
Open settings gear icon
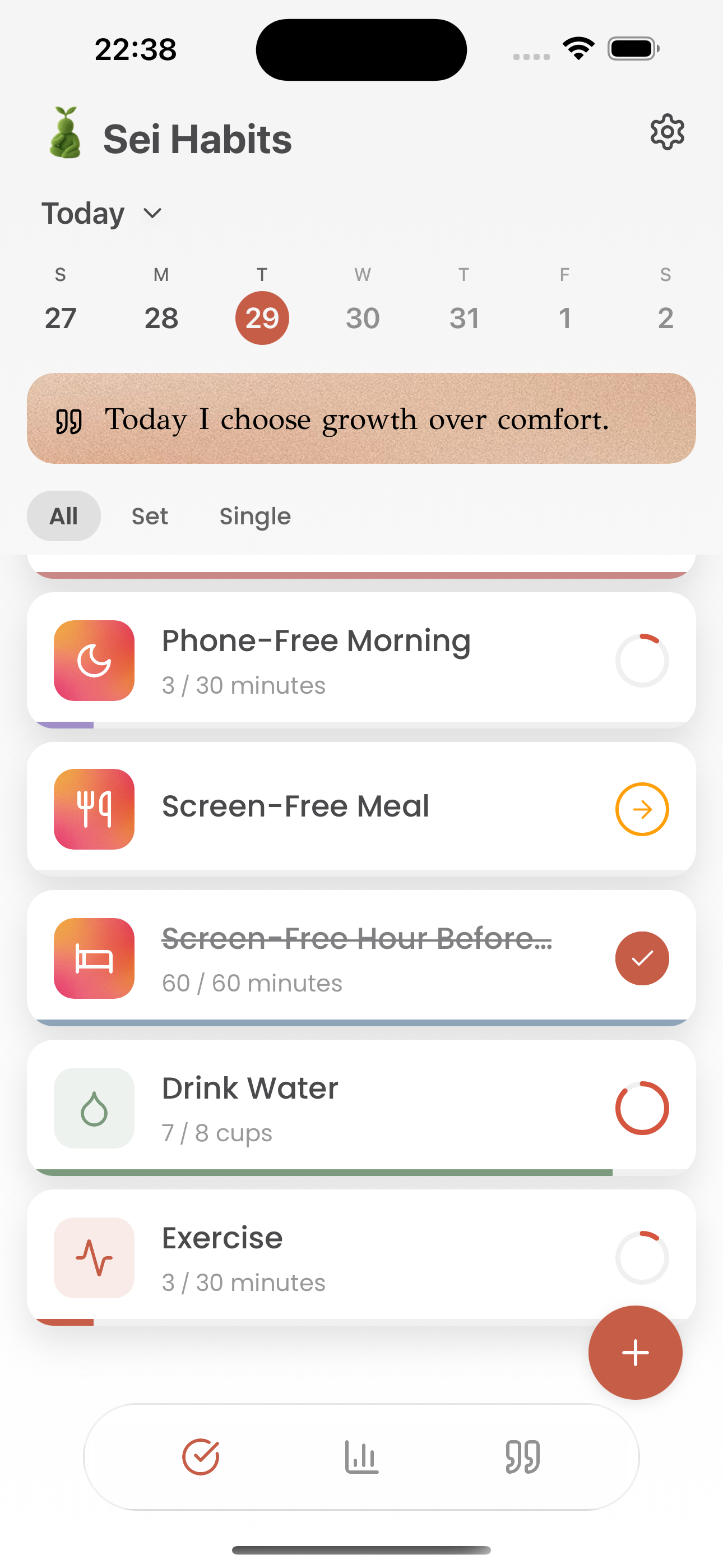pyautogui.click(x=667, y=132)
